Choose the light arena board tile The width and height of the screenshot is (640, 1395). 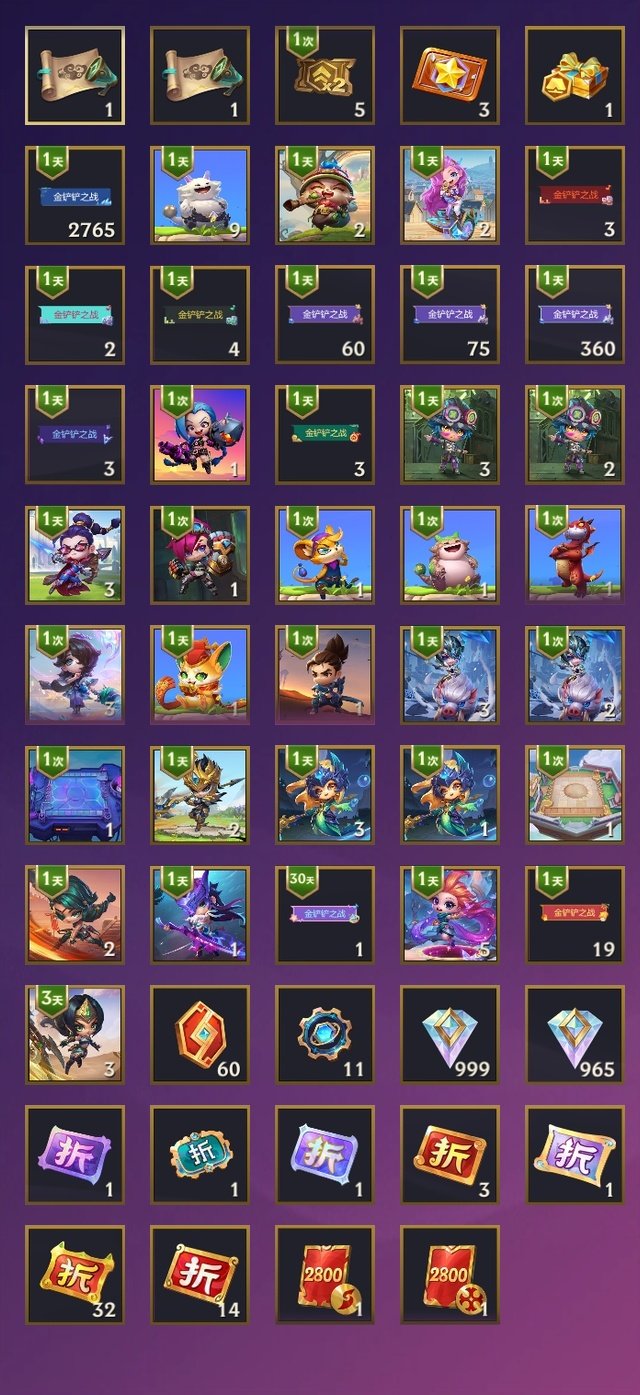click(x=574, y=795)
